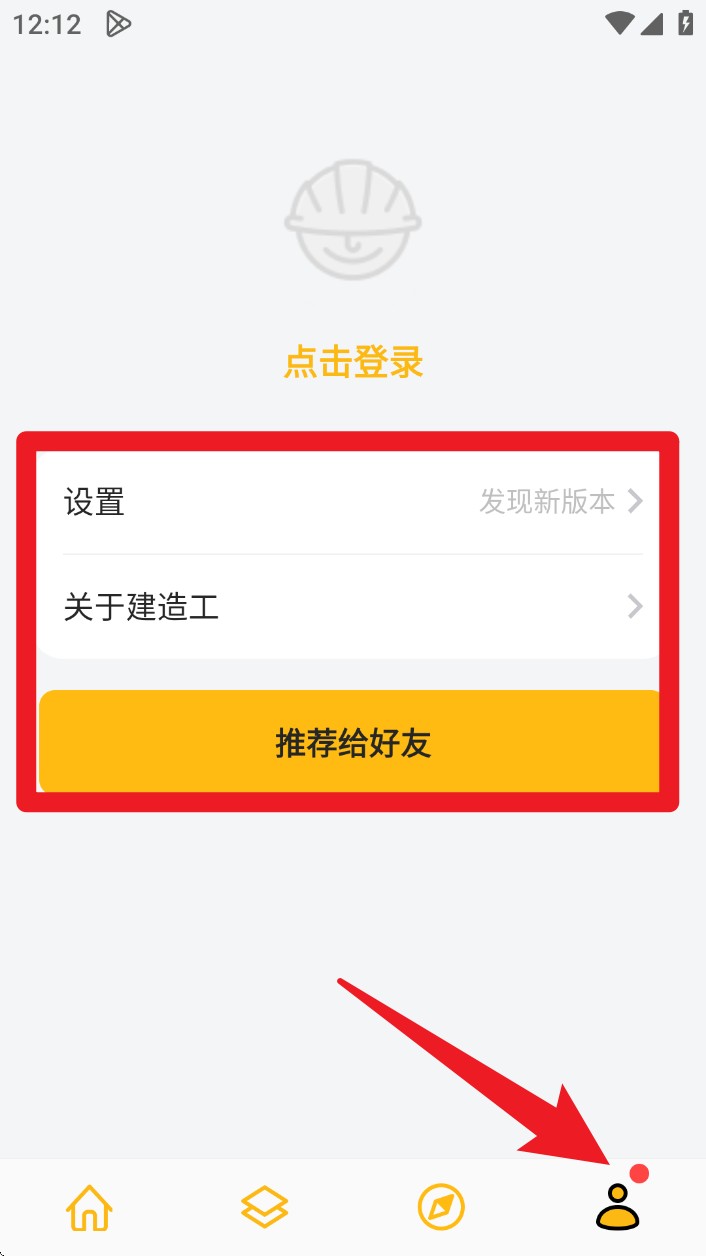Open the 设置 settings row

pyautogui.click(x=350, y=501)
